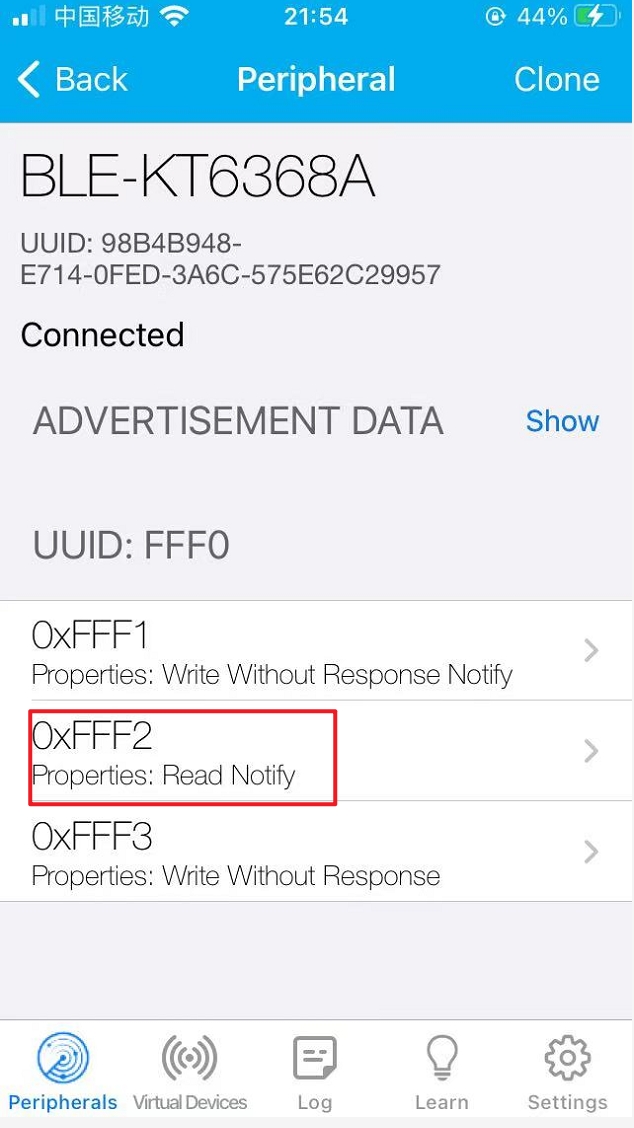Open the Settings tab
Image resolution: width=634 pixels, height=1128 pixels.
pyautogui.click(x=567, y=1074)
